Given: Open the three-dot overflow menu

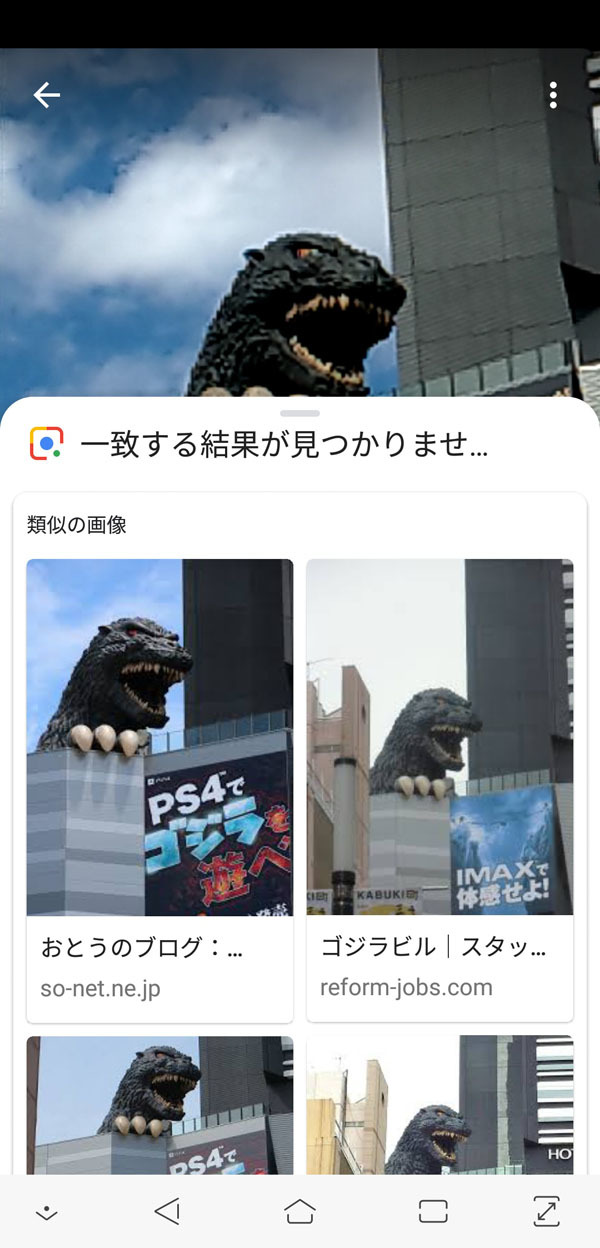Looking at the screenshot, I should [553, 95].
